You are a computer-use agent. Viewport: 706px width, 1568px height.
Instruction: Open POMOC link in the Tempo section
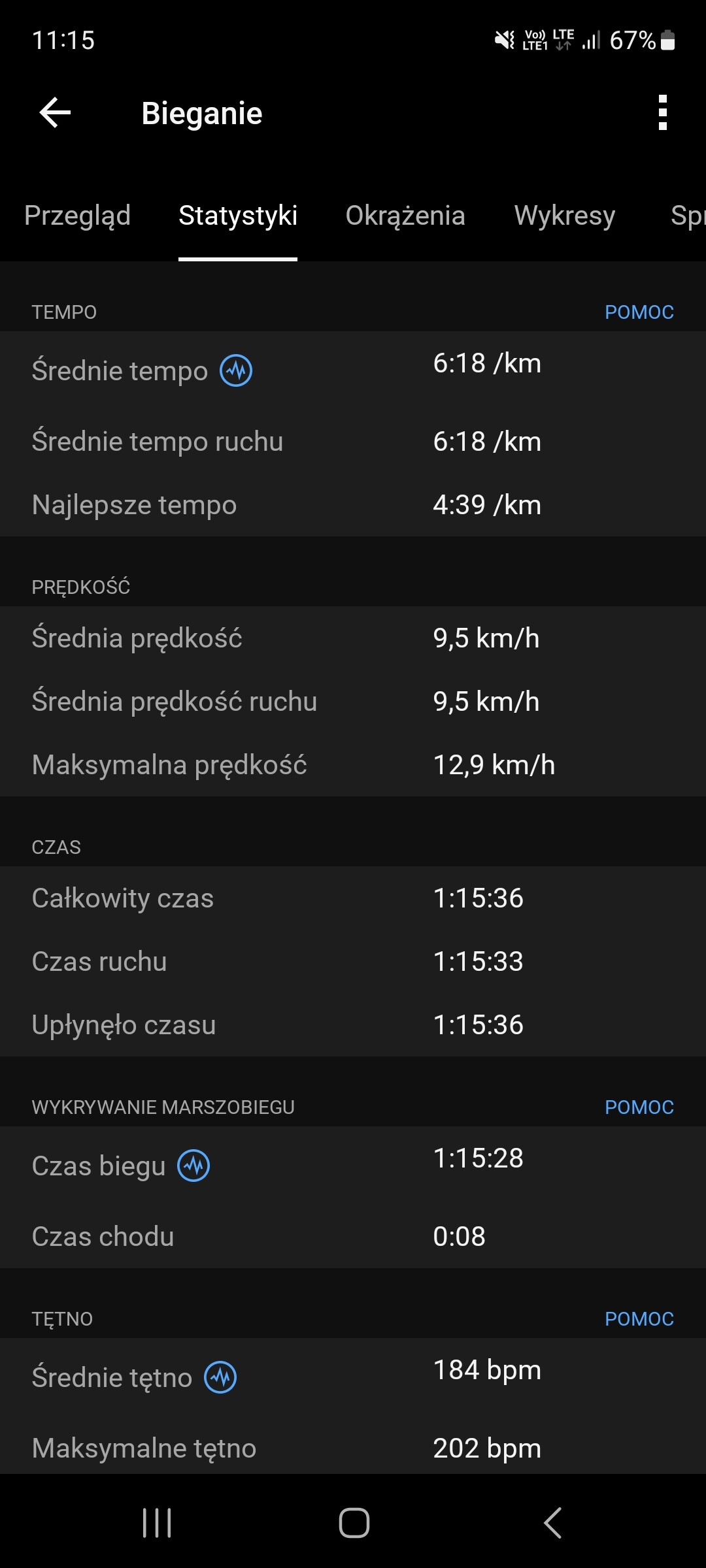click(639, 312)
